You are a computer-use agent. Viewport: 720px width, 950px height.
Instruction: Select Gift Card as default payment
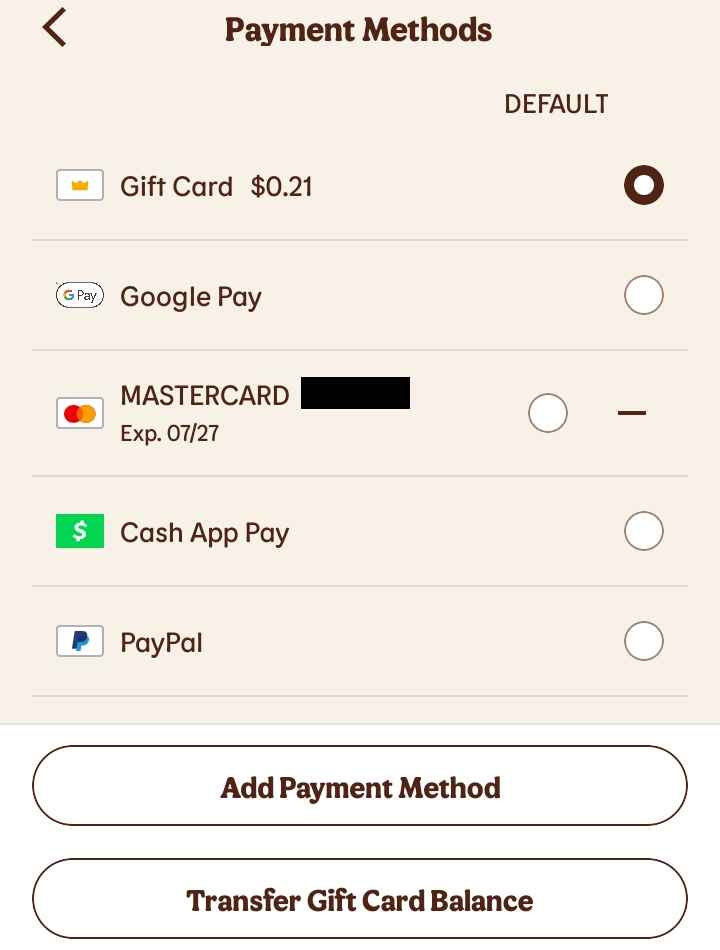[643, 185]
